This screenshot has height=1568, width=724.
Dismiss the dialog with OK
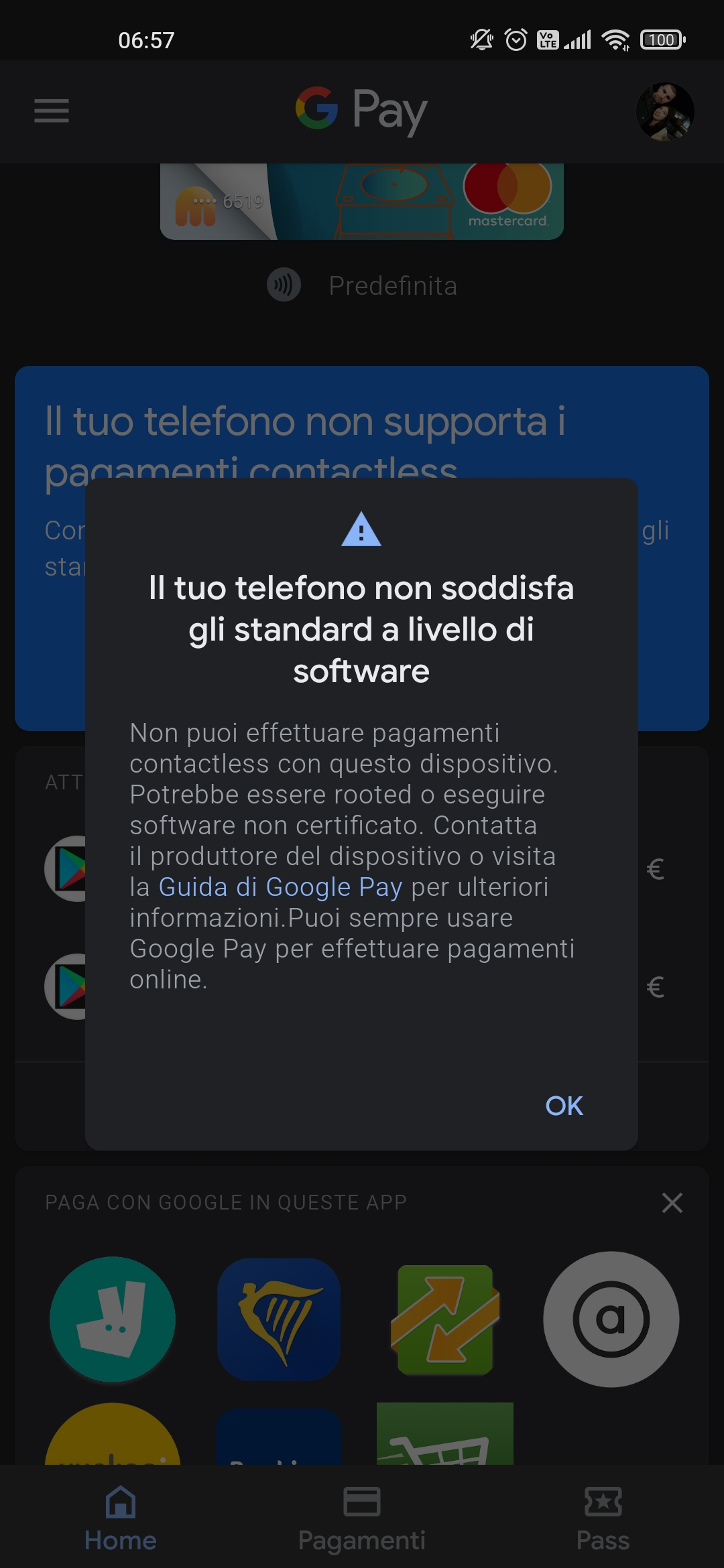pos(564,1106)
